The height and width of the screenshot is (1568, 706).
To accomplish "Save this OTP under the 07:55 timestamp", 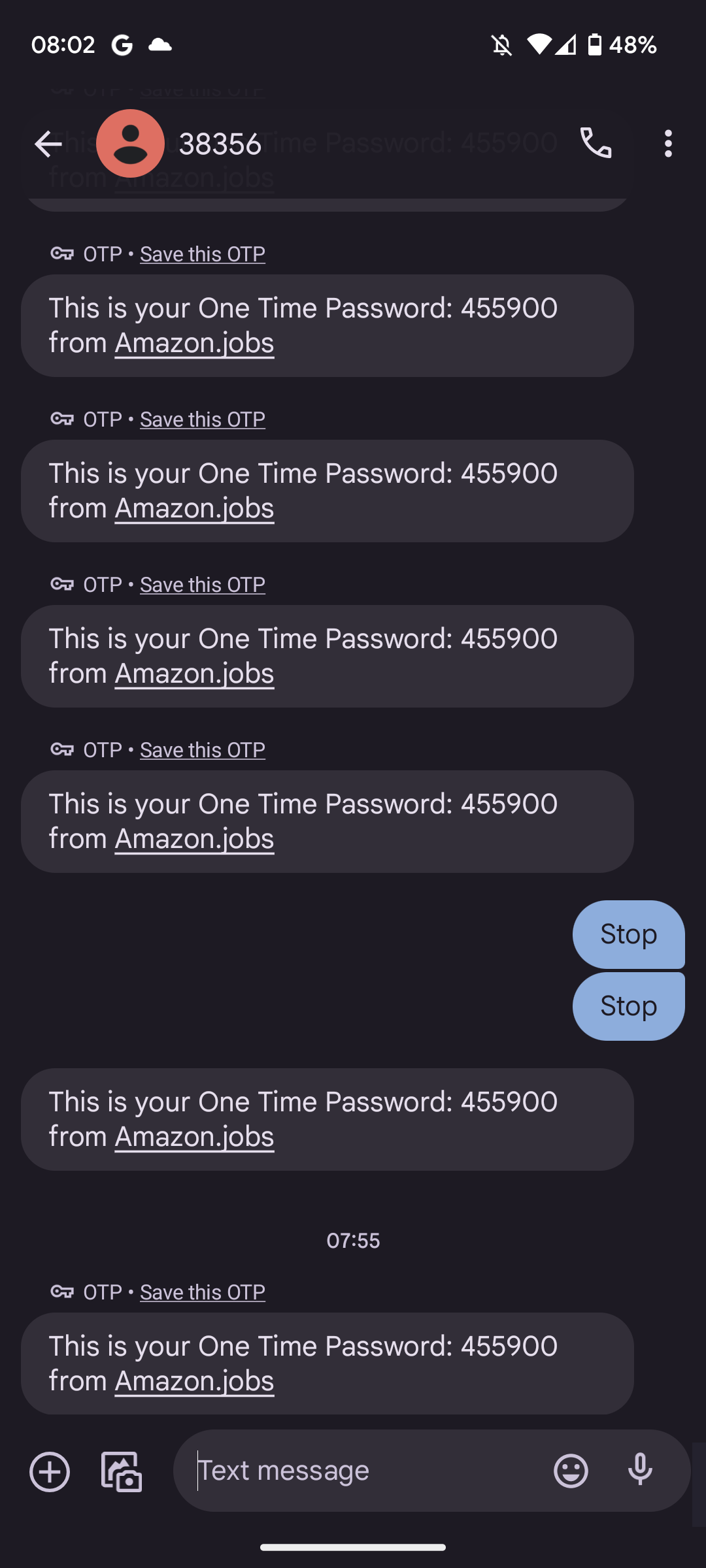I will click(x=203, y=1292).
